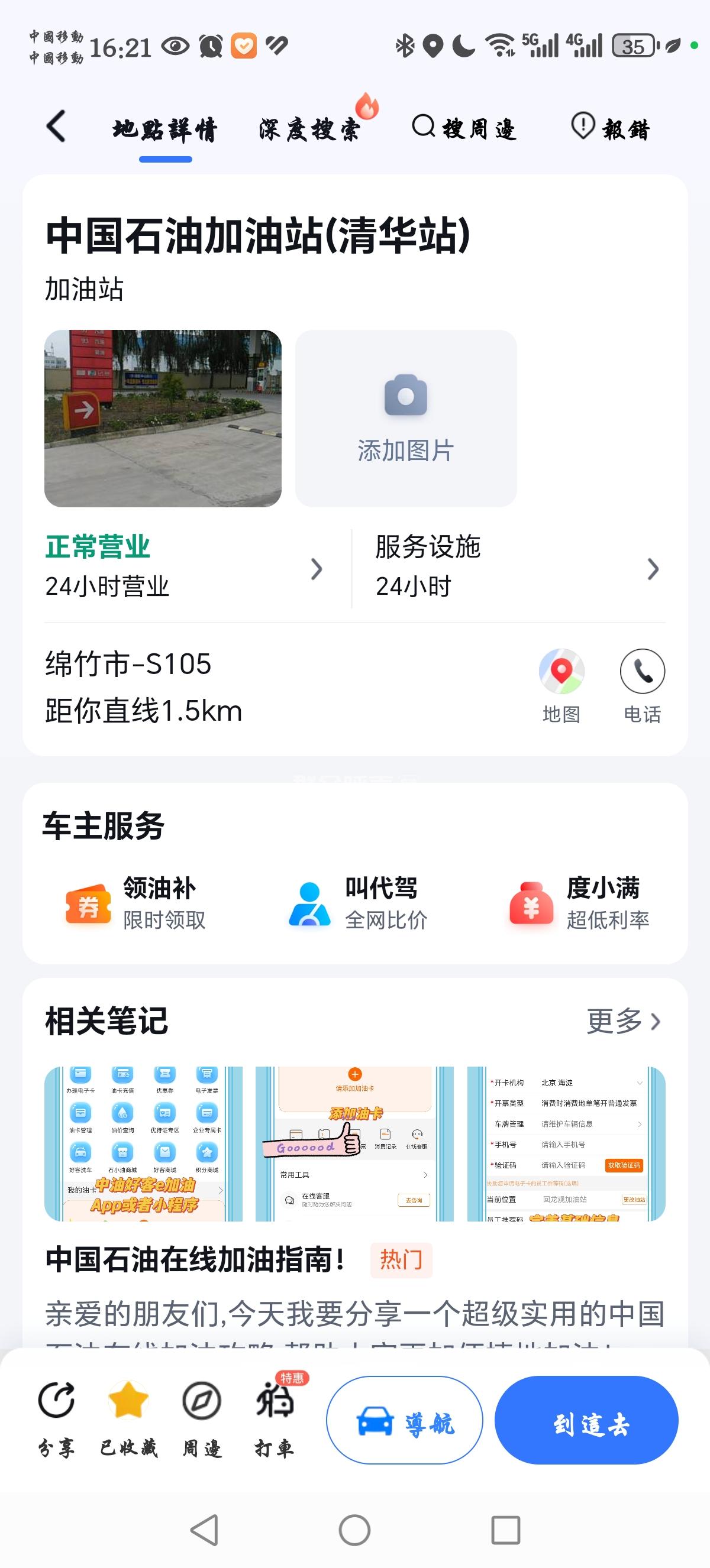
Task: Open 叫代驾 designated driver service
Action: point(358,903)
